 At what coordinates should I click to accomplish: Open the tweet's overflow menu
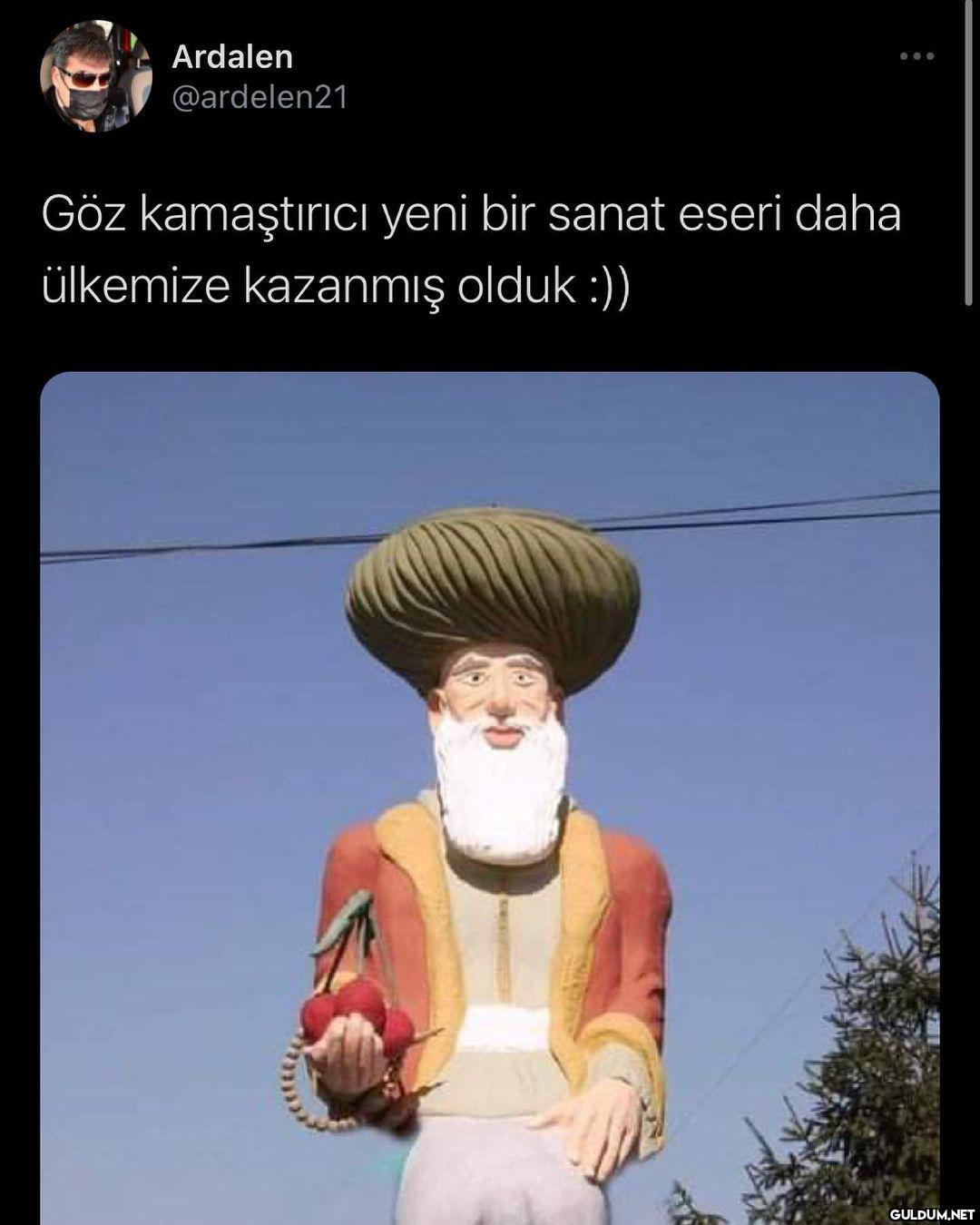pyautogui.click(x=916, y=56)
